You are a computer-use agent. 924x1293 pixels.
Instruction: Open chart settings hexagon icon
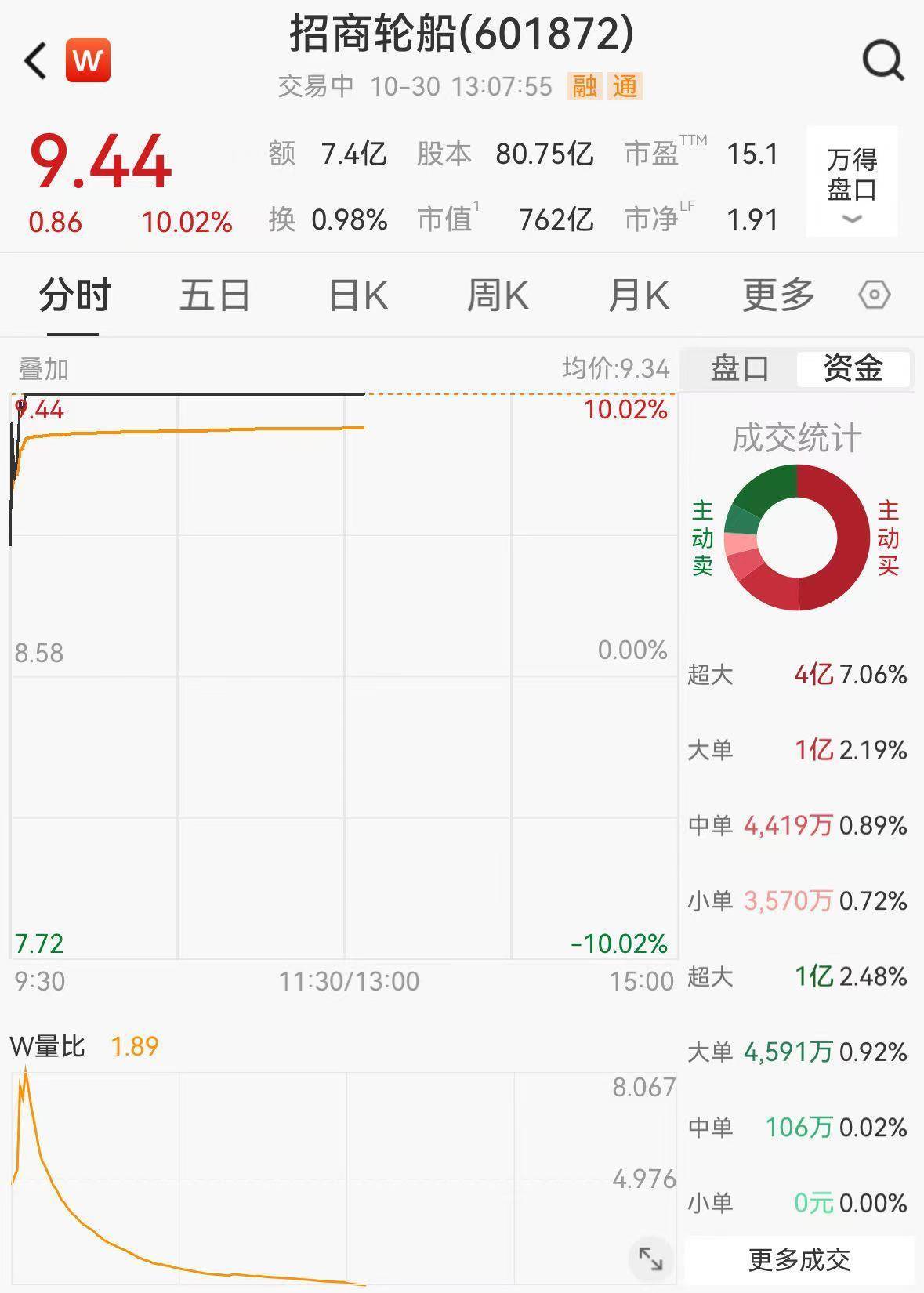pos(874,295)
